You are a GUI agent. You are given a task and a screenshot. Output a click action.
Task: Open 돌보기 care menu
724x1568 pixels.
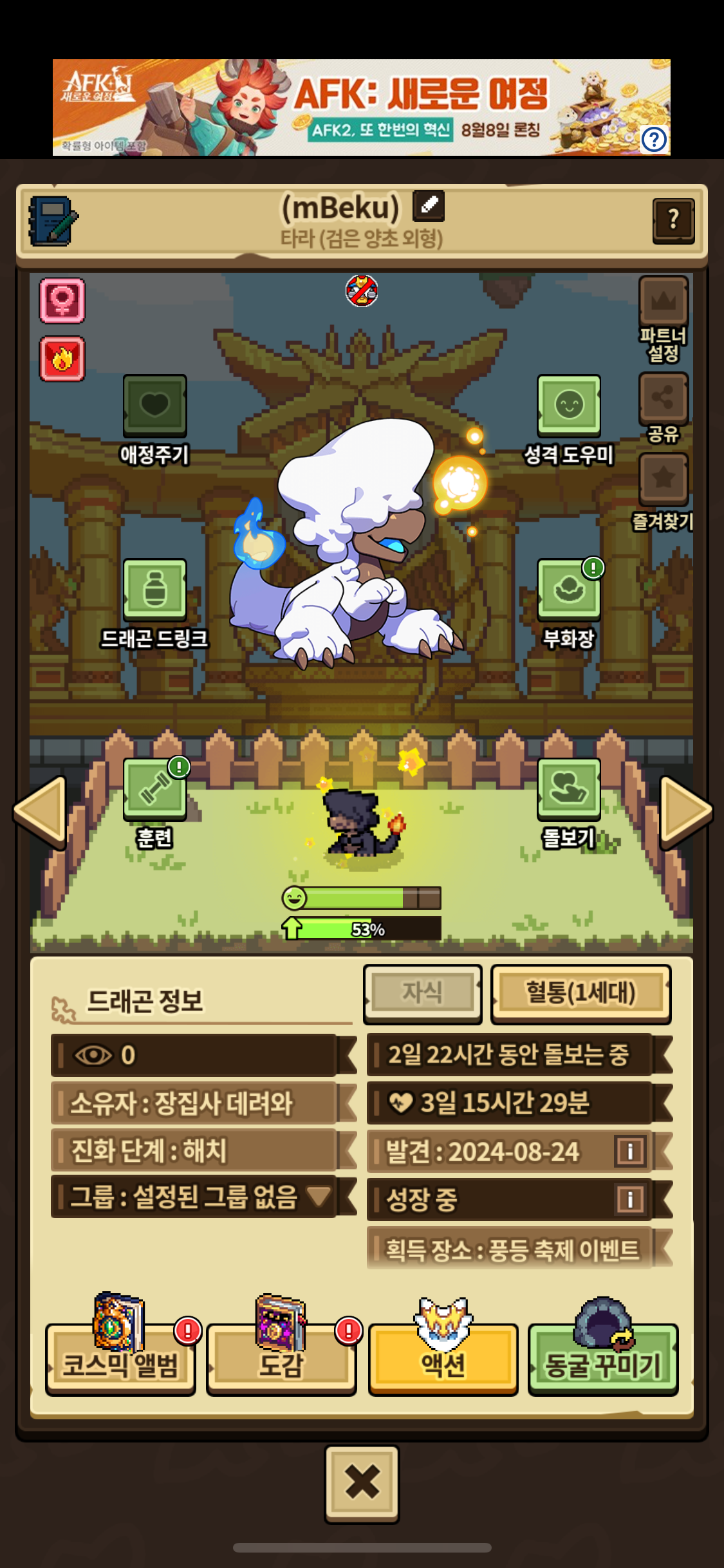coord(569,790)
